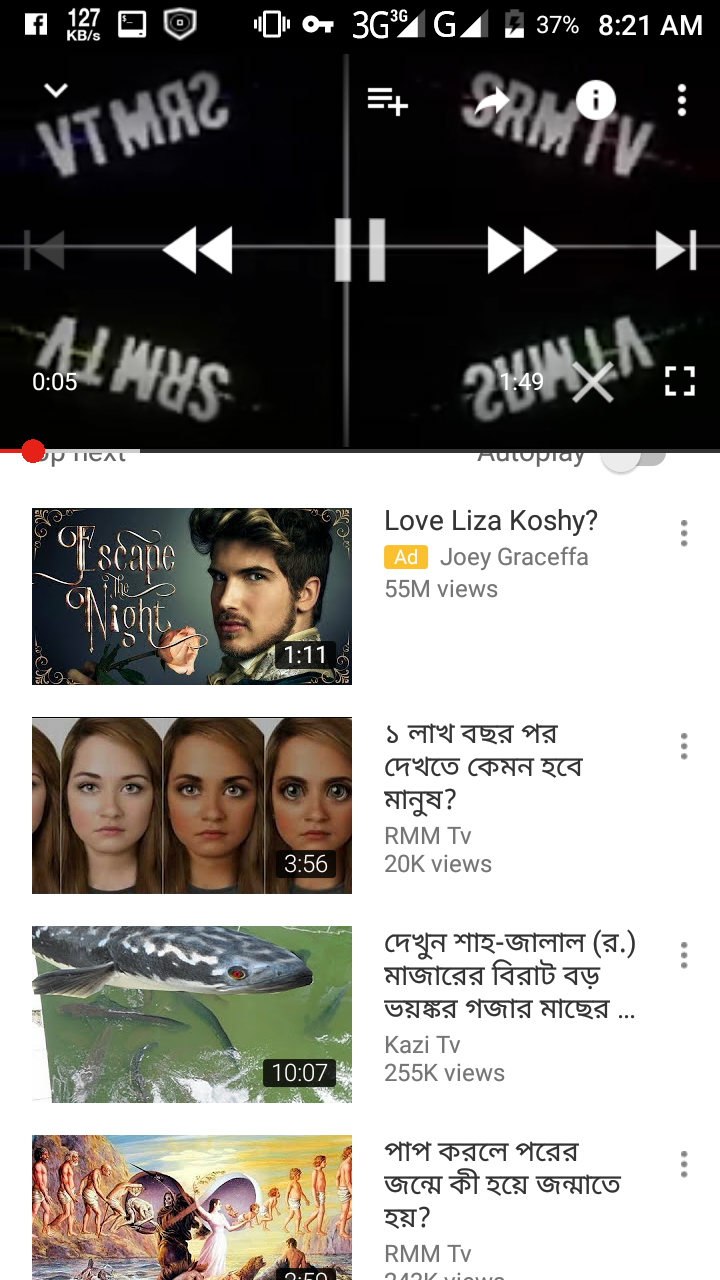Play the RMM Tv video with 20K views
This screenshot has height=1280, width=720.
click(x=192, y=805)
